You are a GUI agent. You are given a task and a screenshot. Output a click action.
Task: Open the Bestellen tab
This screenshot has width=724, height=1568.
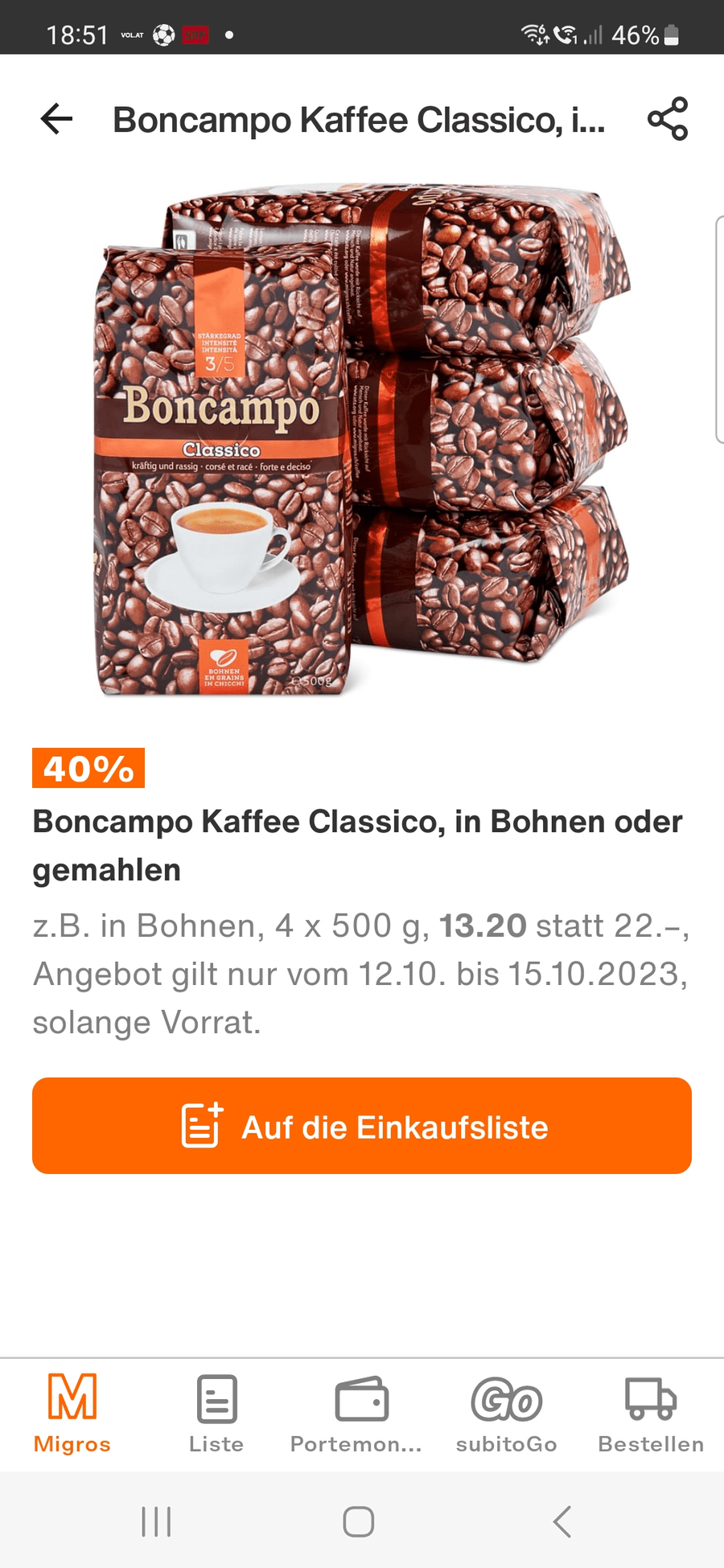click(651, 1414)
